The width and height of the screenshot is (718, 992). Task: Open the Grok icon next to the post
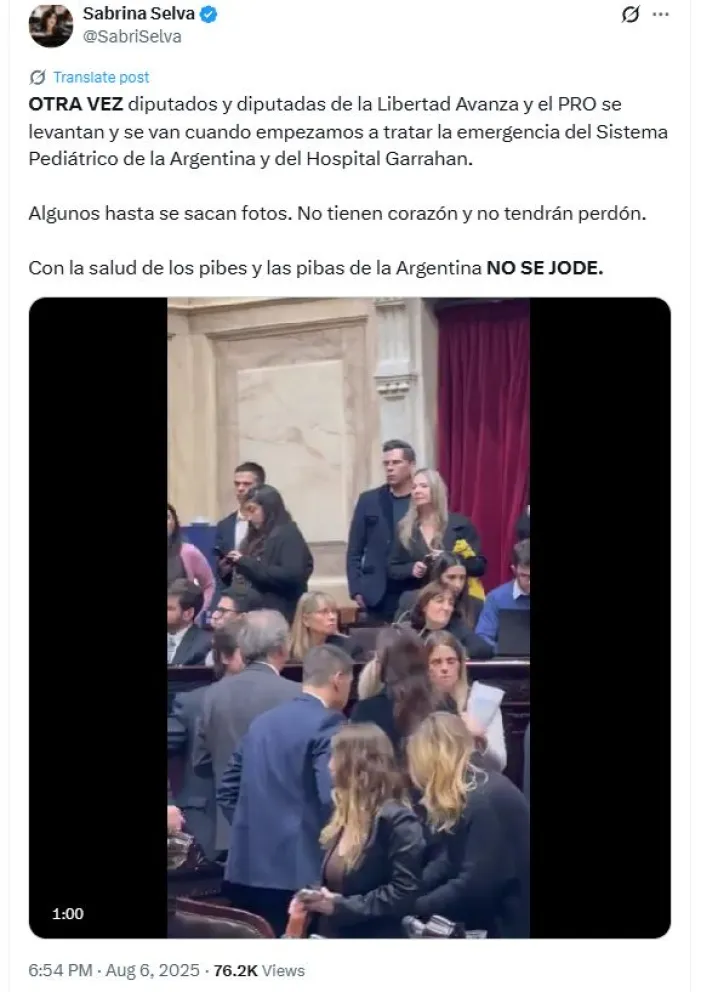tap(630, 15)
